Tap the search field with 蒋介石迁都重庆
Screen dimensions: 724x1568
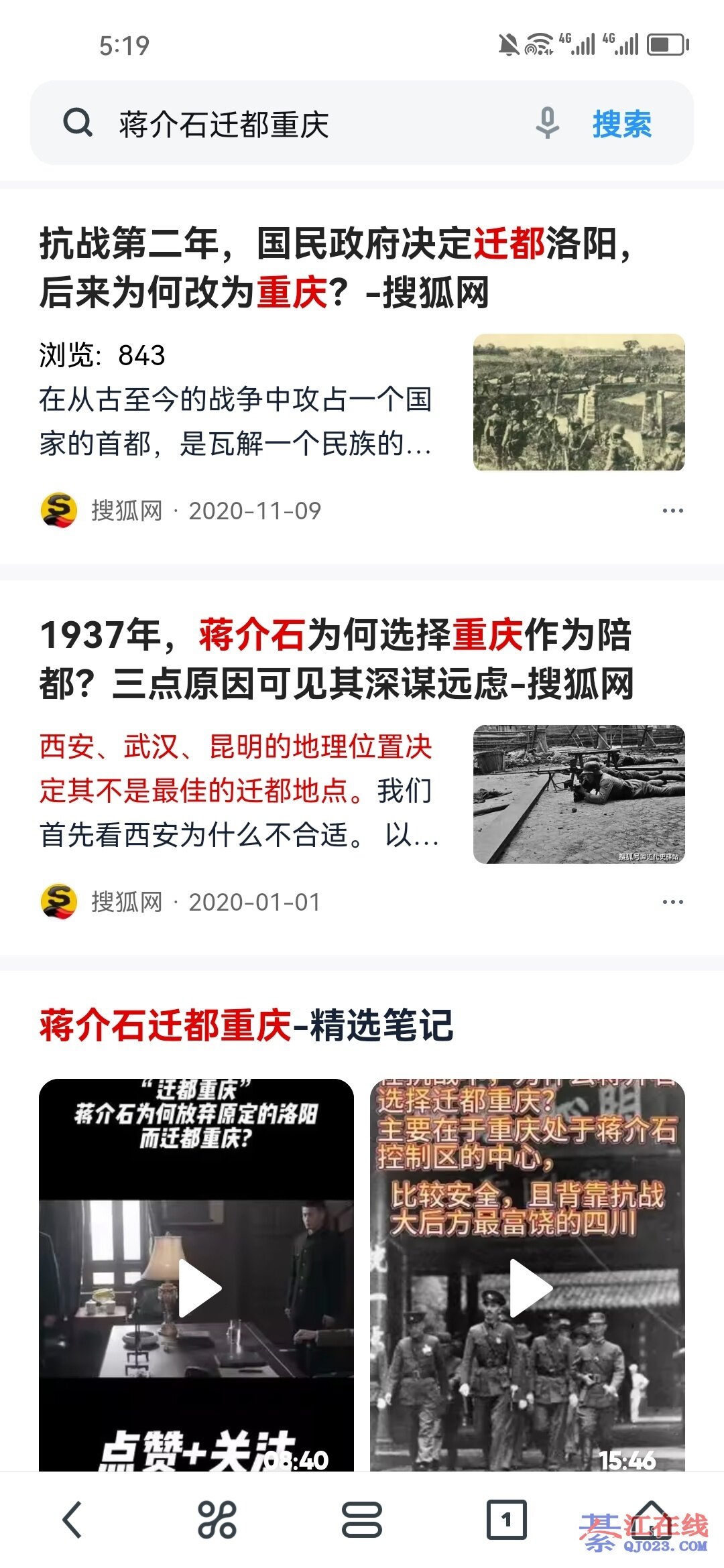click(302, 125)
